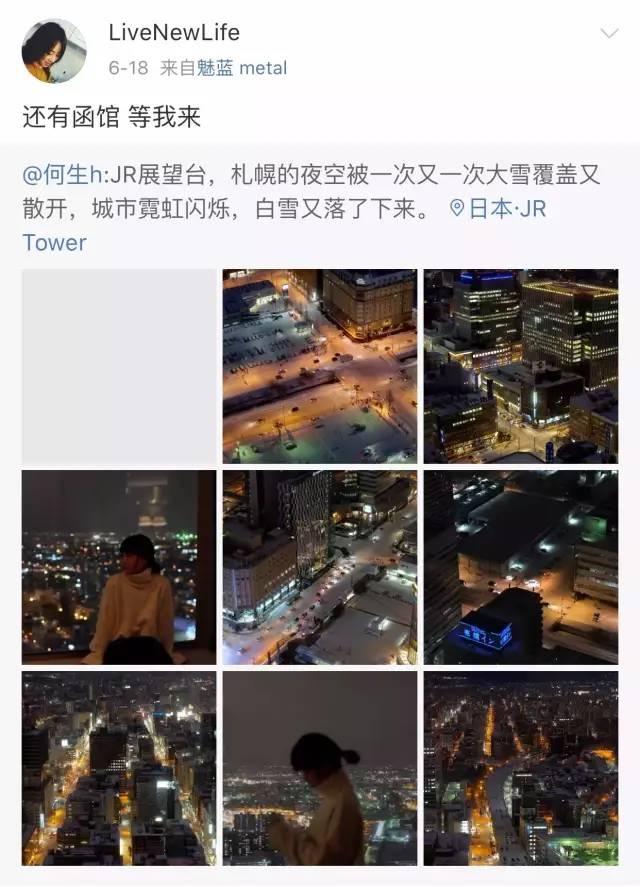Open the LiveNewLife username profile
Screen dimensions: 640x887
pos(174,33)
